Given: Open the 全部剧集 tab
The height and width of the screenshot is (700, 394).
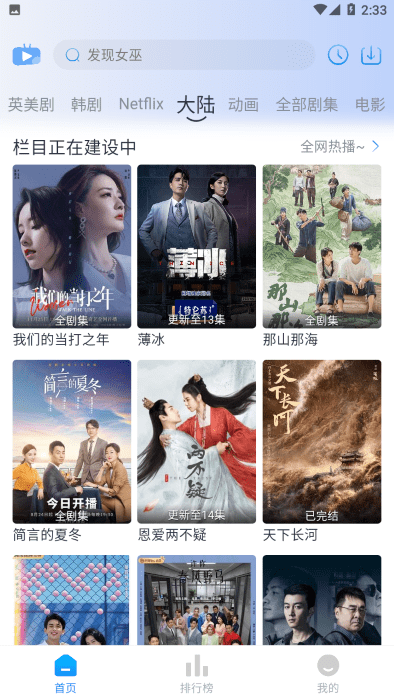Looking at the screenshot, I should 307,104.
